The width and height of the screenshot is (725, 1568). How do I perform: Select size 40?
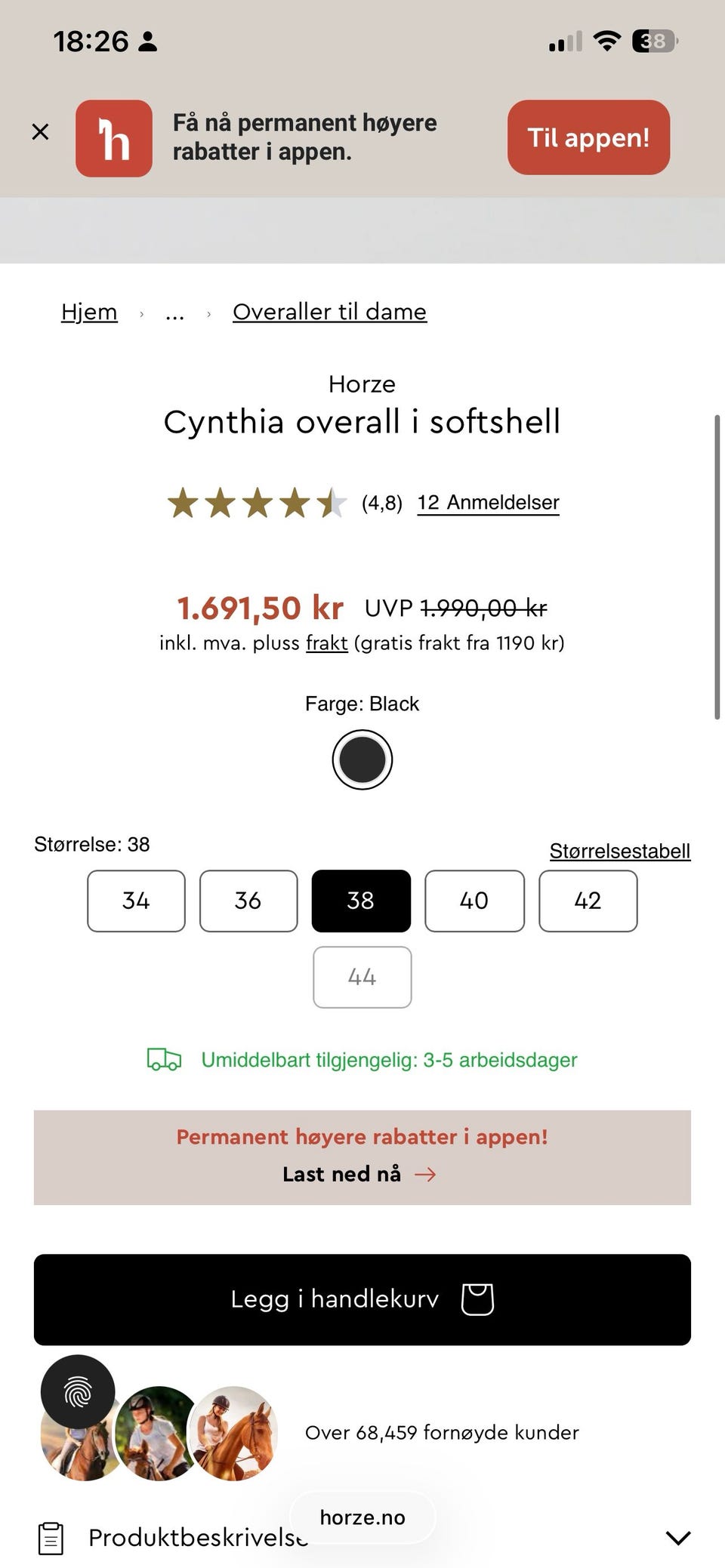[474, 901]
